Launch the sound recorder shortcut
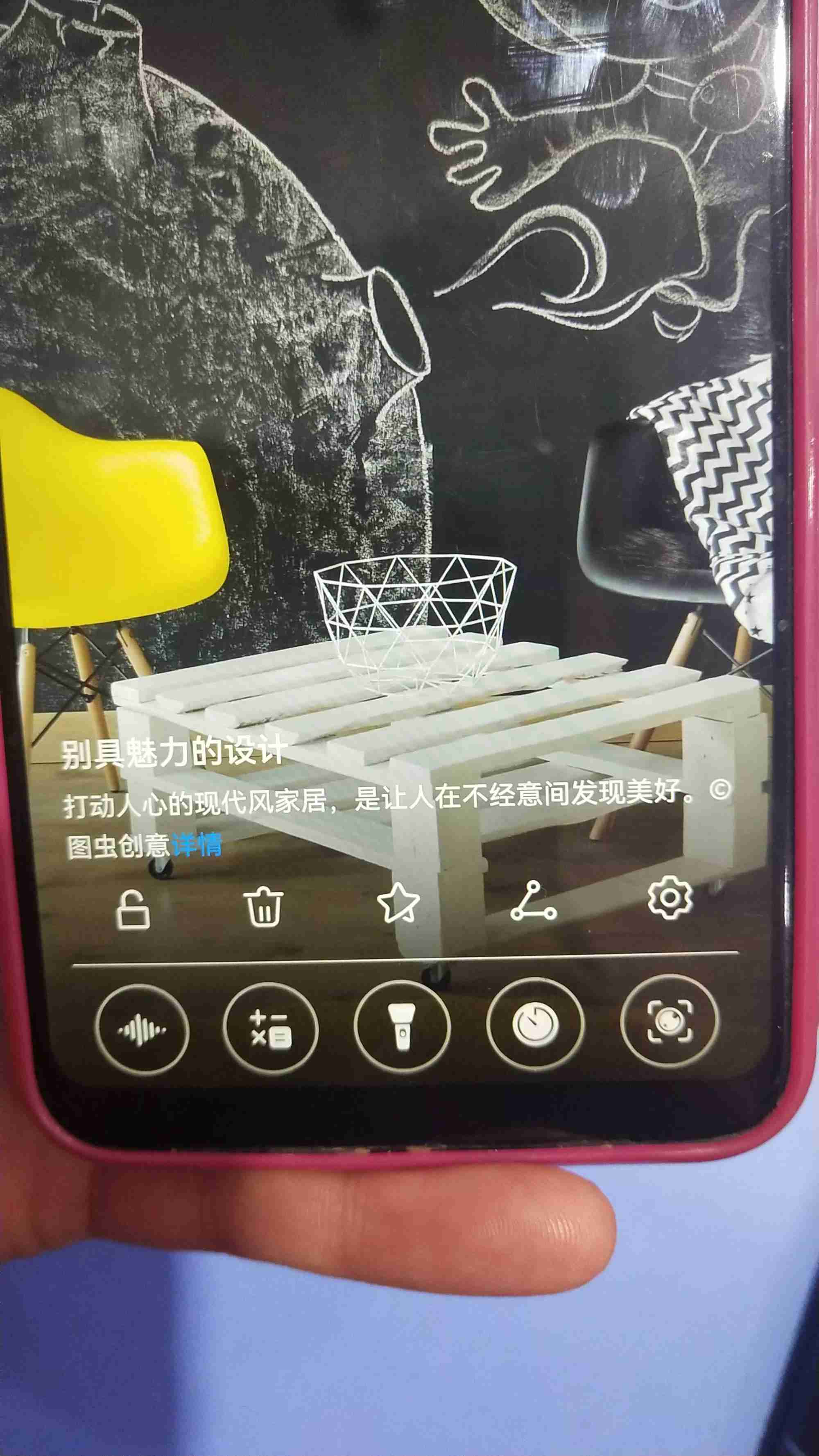This screenshot has width=819, height=1456. coord(142,1030)
